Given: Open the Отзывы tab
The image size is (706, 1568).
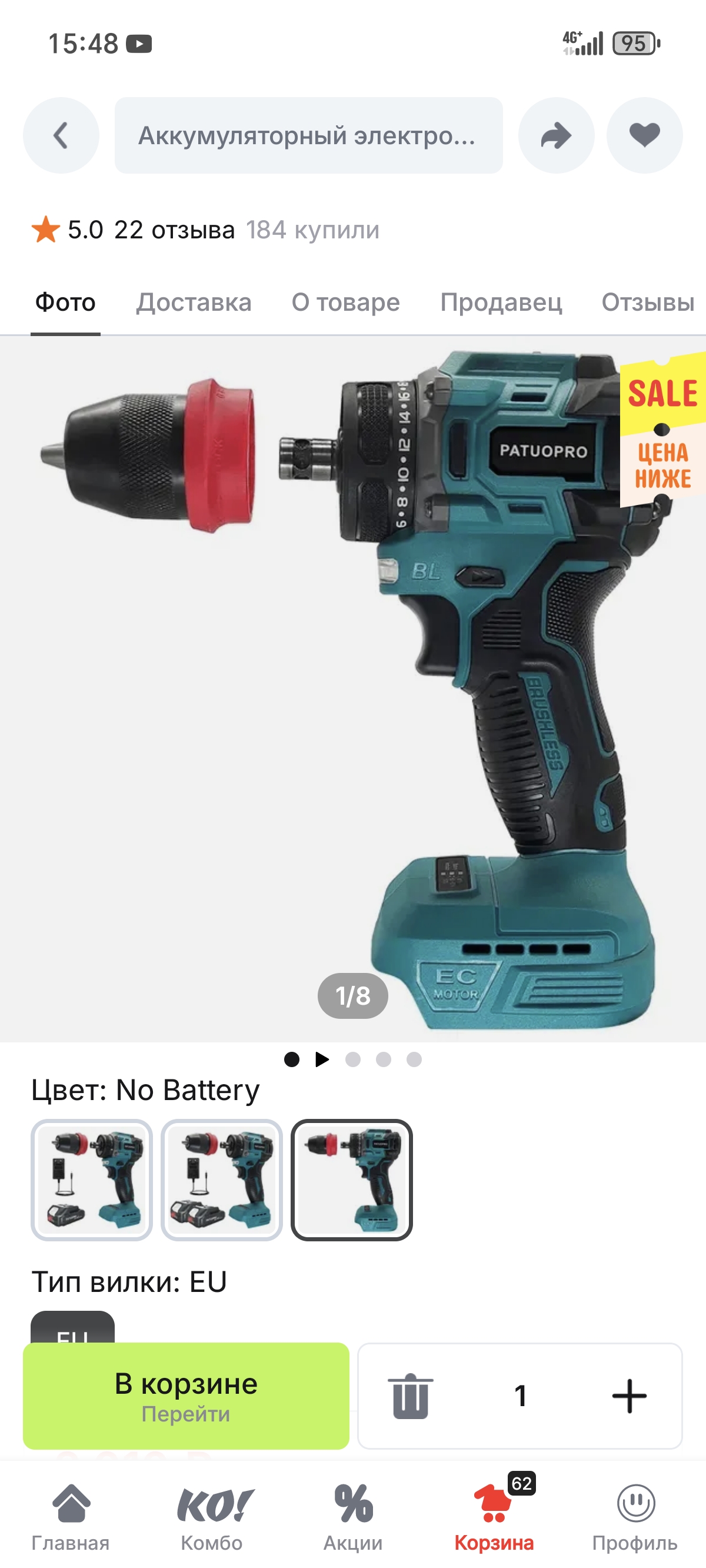Looking at the screenshot, I should tap(648, 303).
